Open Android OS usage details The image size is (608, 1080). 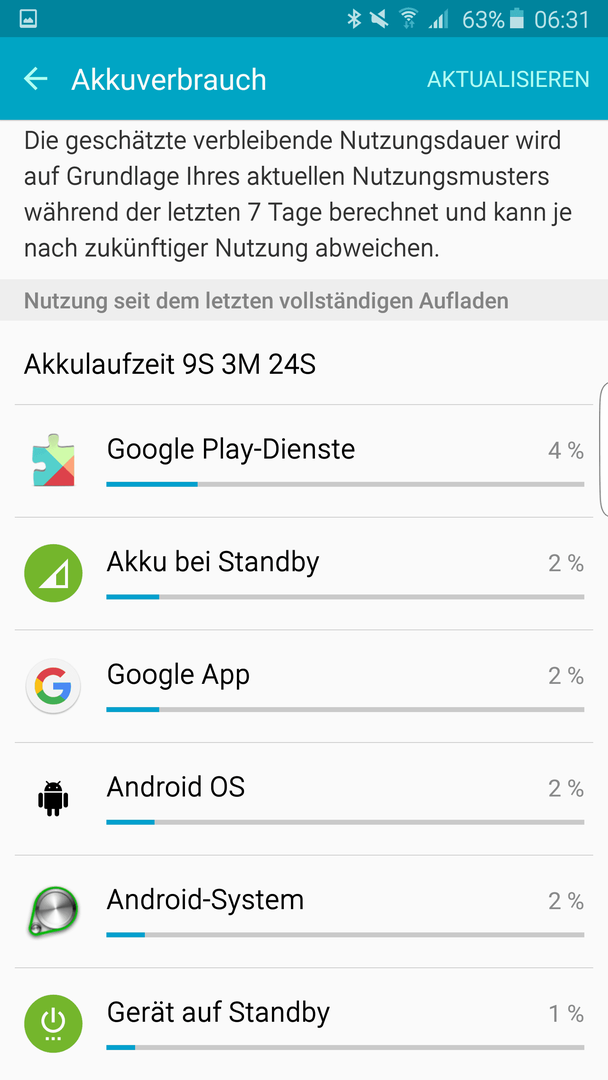(304, 799)
